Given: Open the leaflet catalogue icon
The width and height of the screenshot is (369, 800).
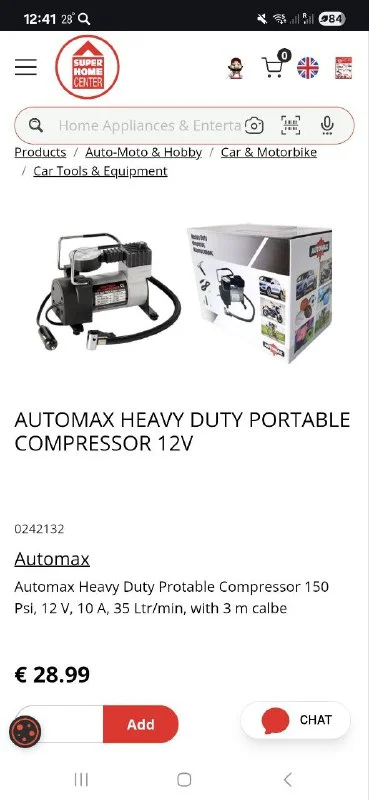Looking at the screenshot, I should pyautogui.click(x=343, y=67).
